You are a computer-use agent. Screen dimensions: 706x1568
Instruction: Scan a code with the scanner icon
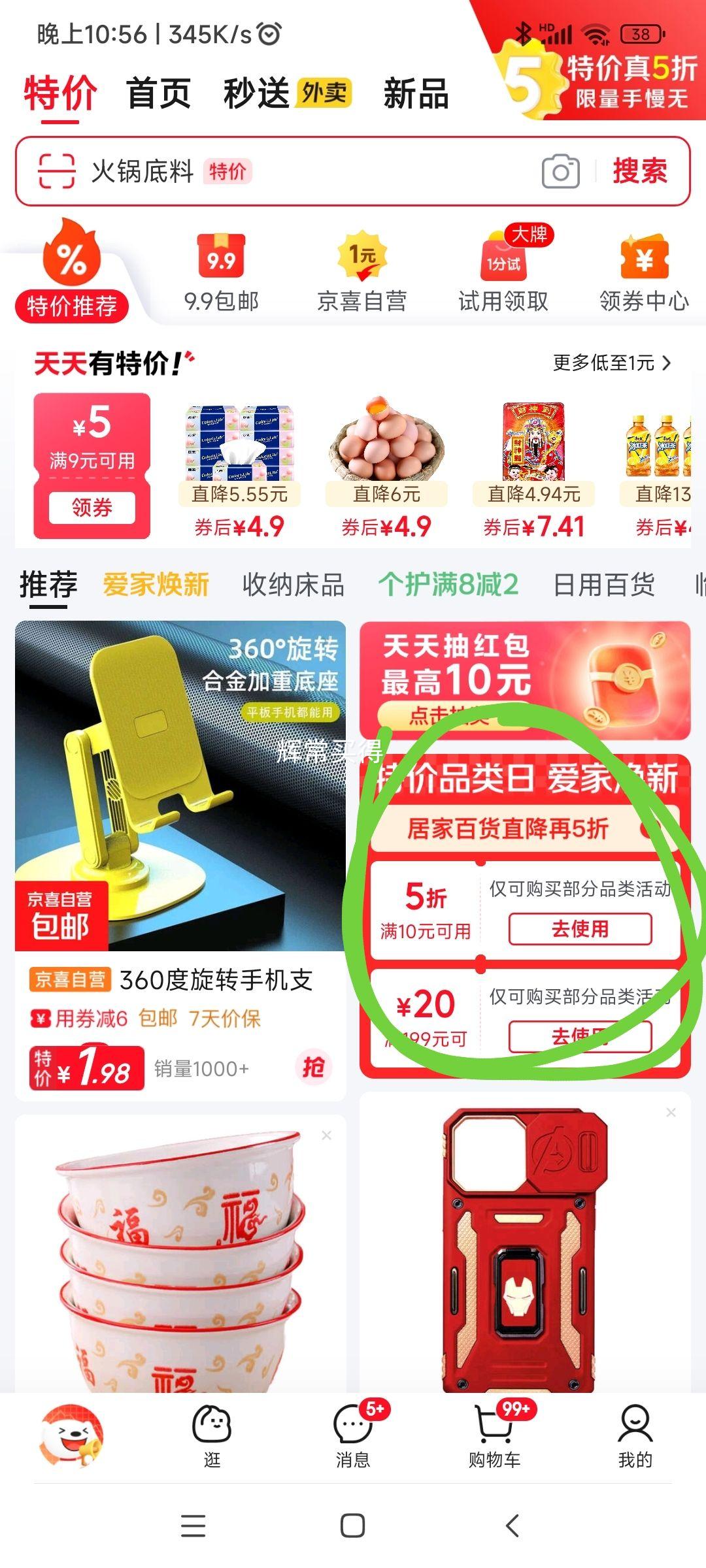pos(57,171)
